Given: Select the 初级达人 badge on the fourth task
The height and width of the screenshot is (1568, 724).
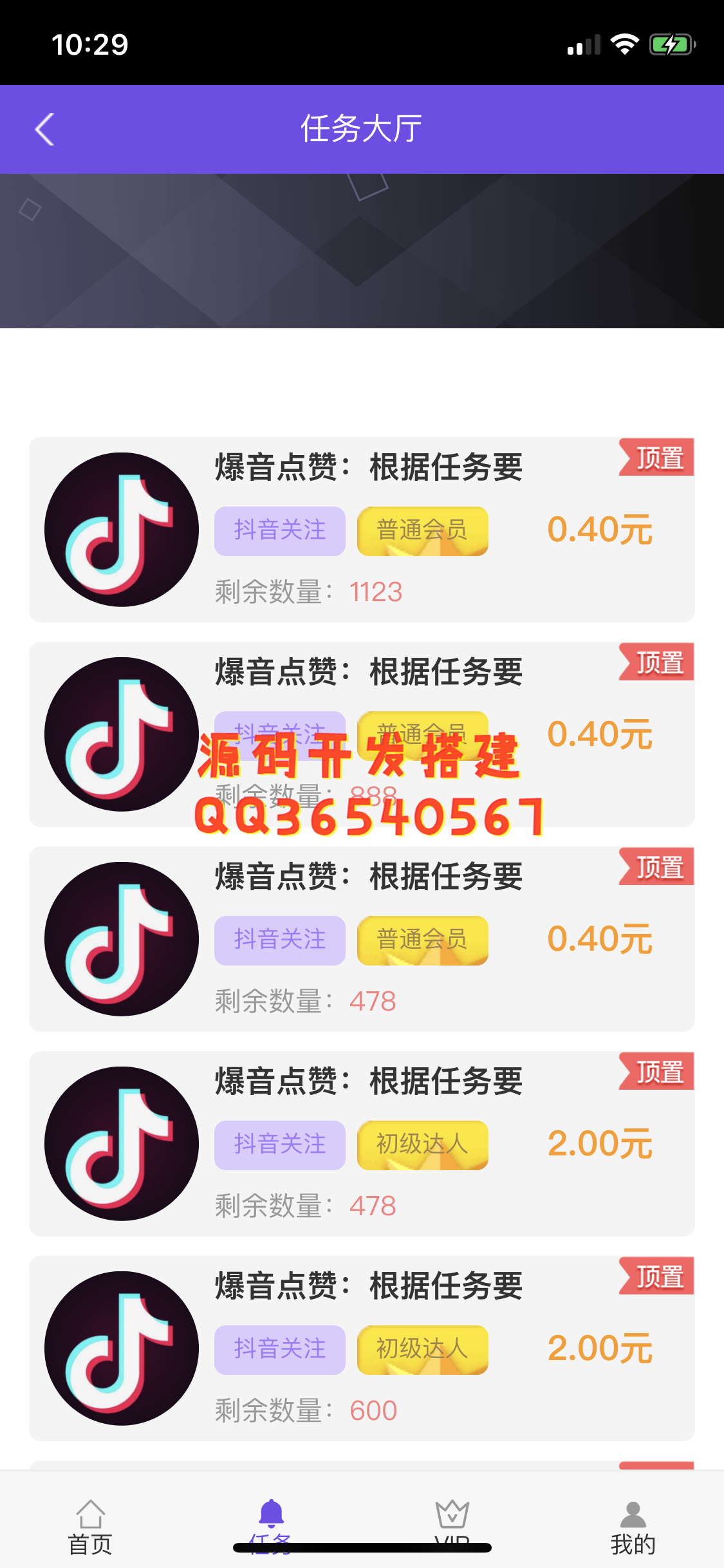Looking at the screenshot, I should [422, 1144].
